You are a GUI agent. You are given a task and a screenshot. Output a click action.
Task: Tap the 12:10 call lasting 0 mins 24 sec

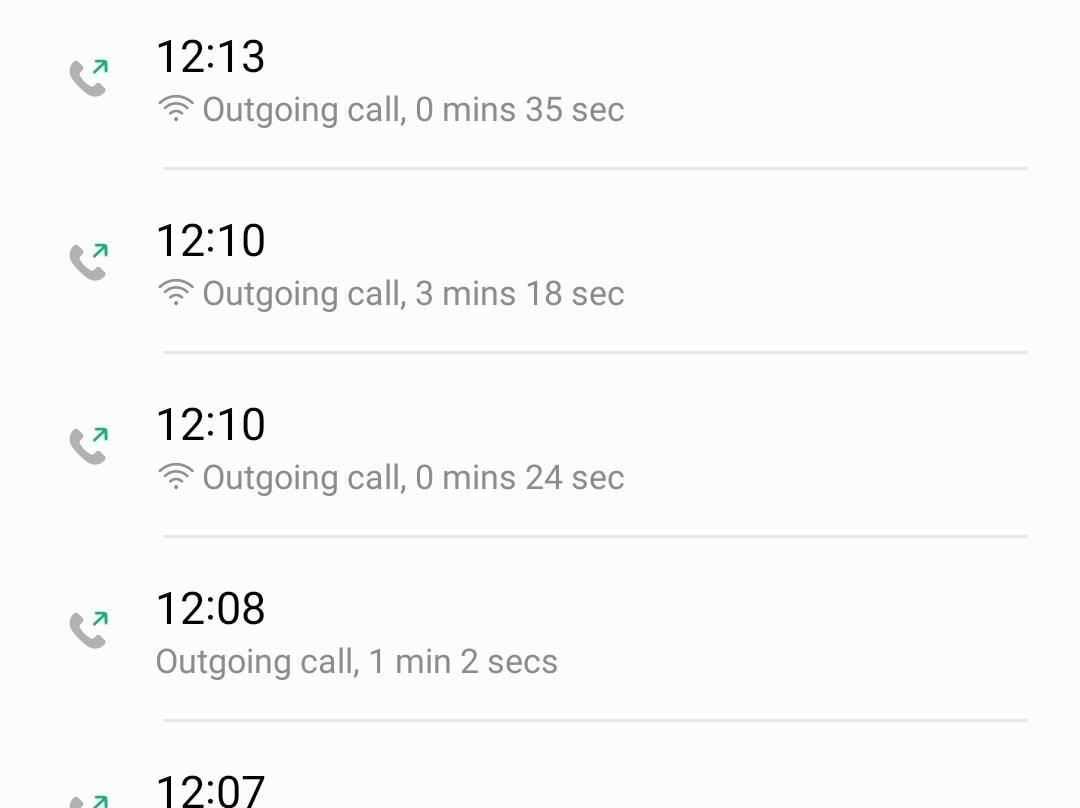coord(390,450)
